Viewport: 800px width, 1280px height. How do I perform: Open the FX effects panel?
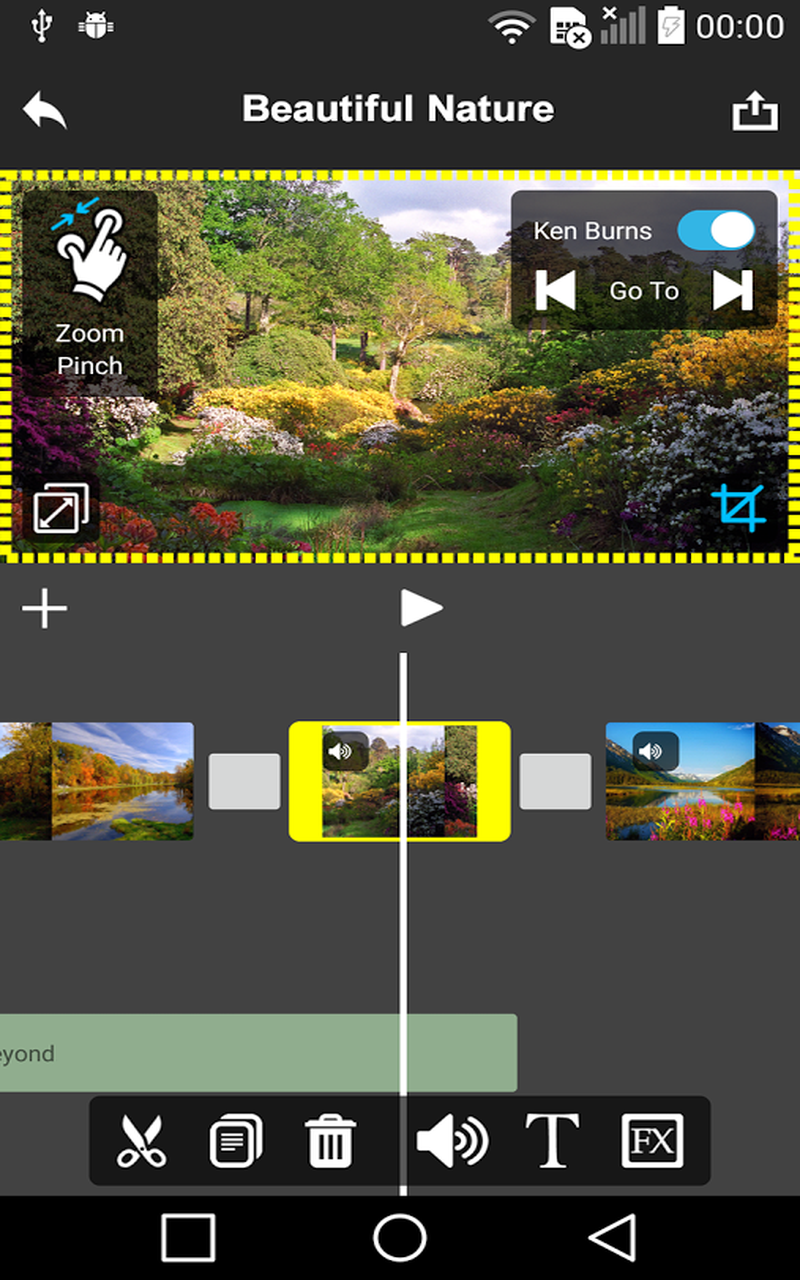point(652,1141)
